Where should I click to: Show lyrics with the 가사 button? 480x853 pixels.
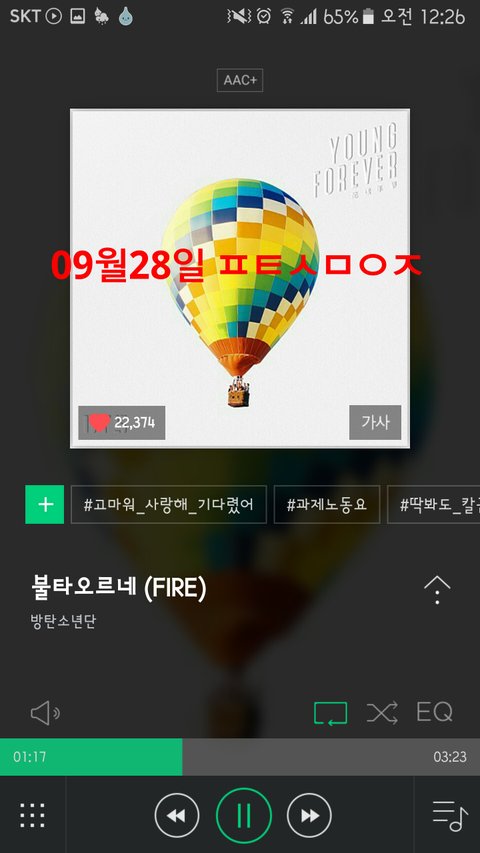(x=375, y=422)
